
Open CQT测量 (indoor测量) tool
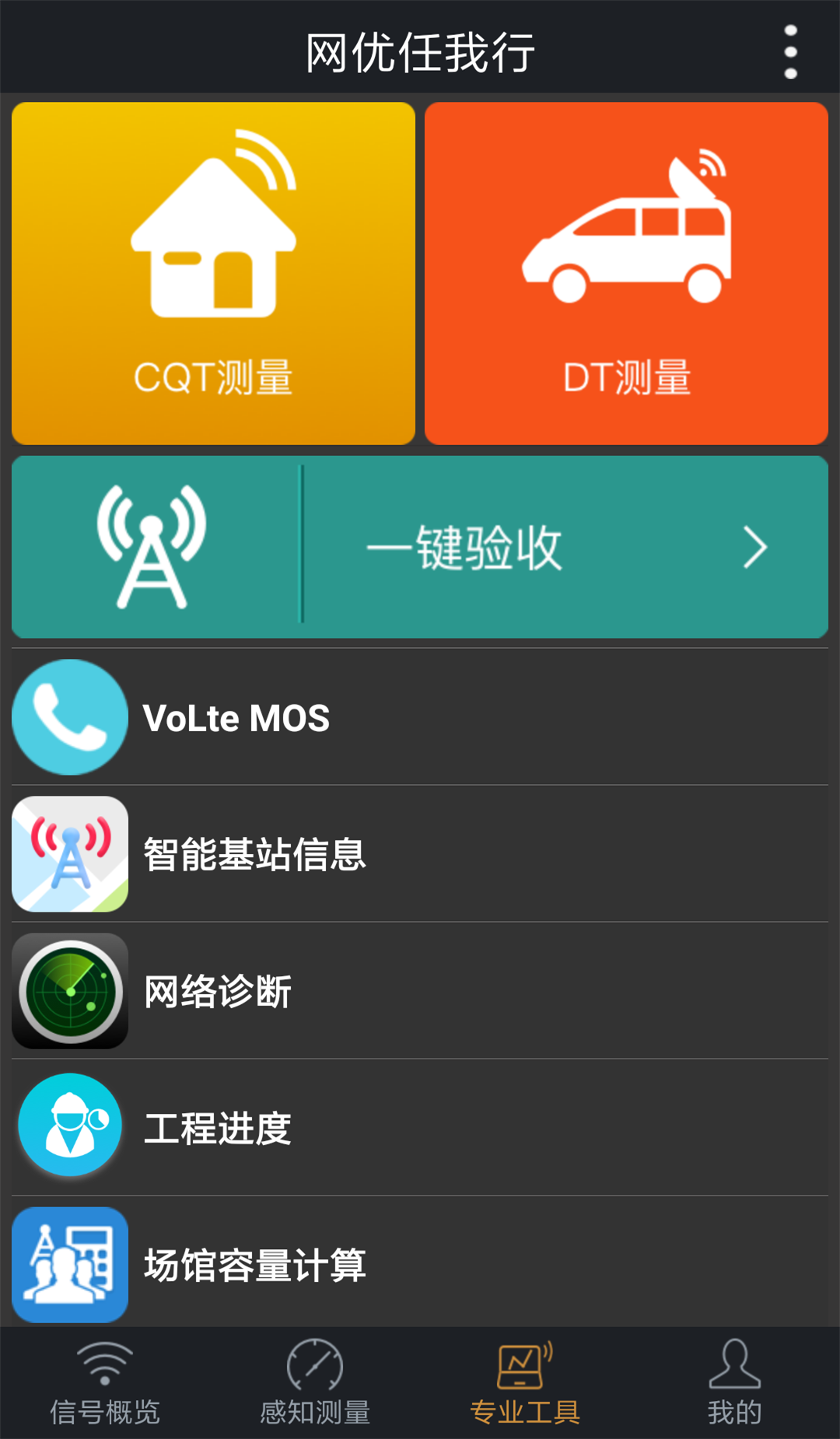pyautogui.click(x=213, y=272)
